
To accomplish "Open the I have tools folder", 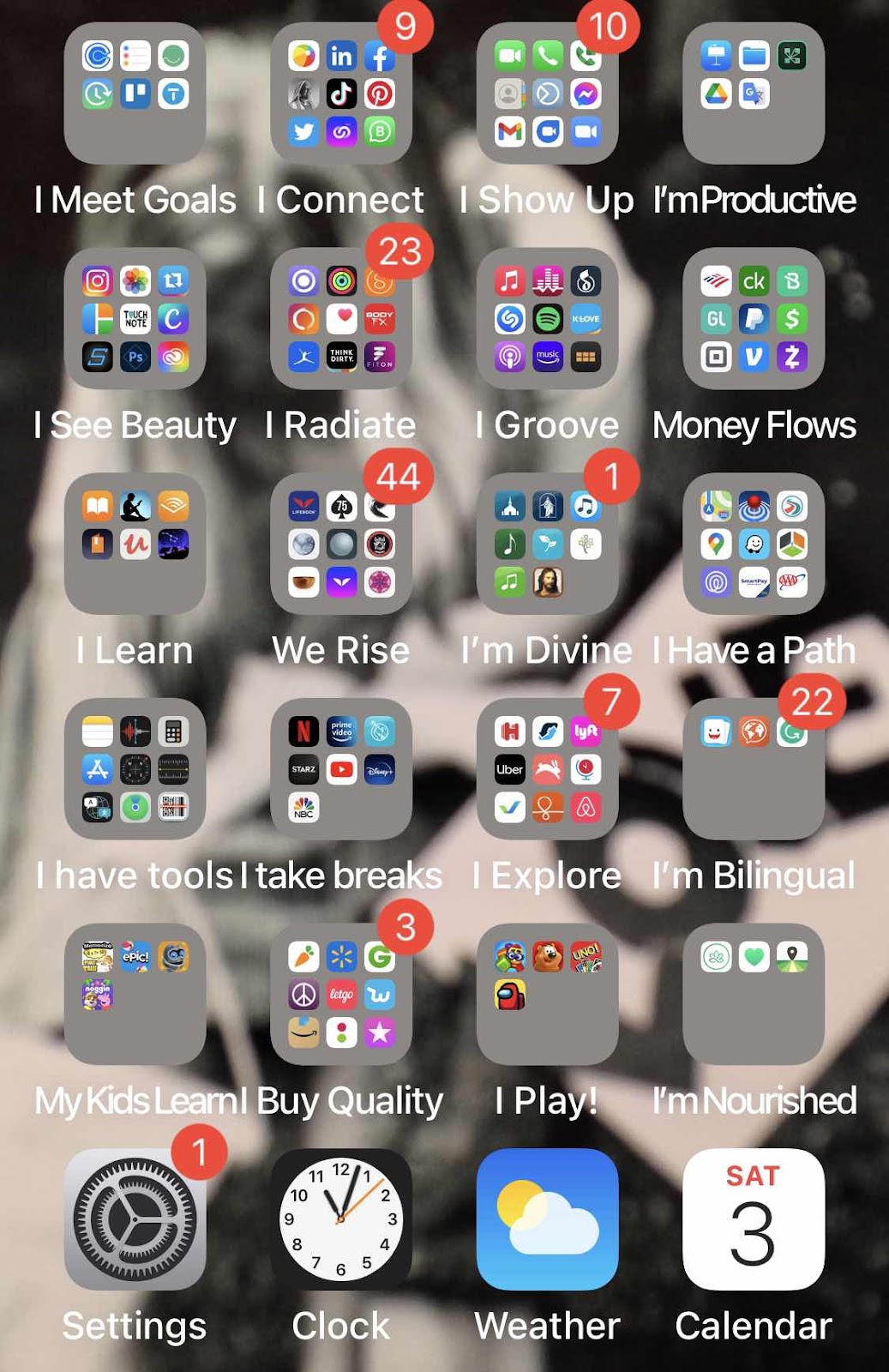I will tap(135, 769).
